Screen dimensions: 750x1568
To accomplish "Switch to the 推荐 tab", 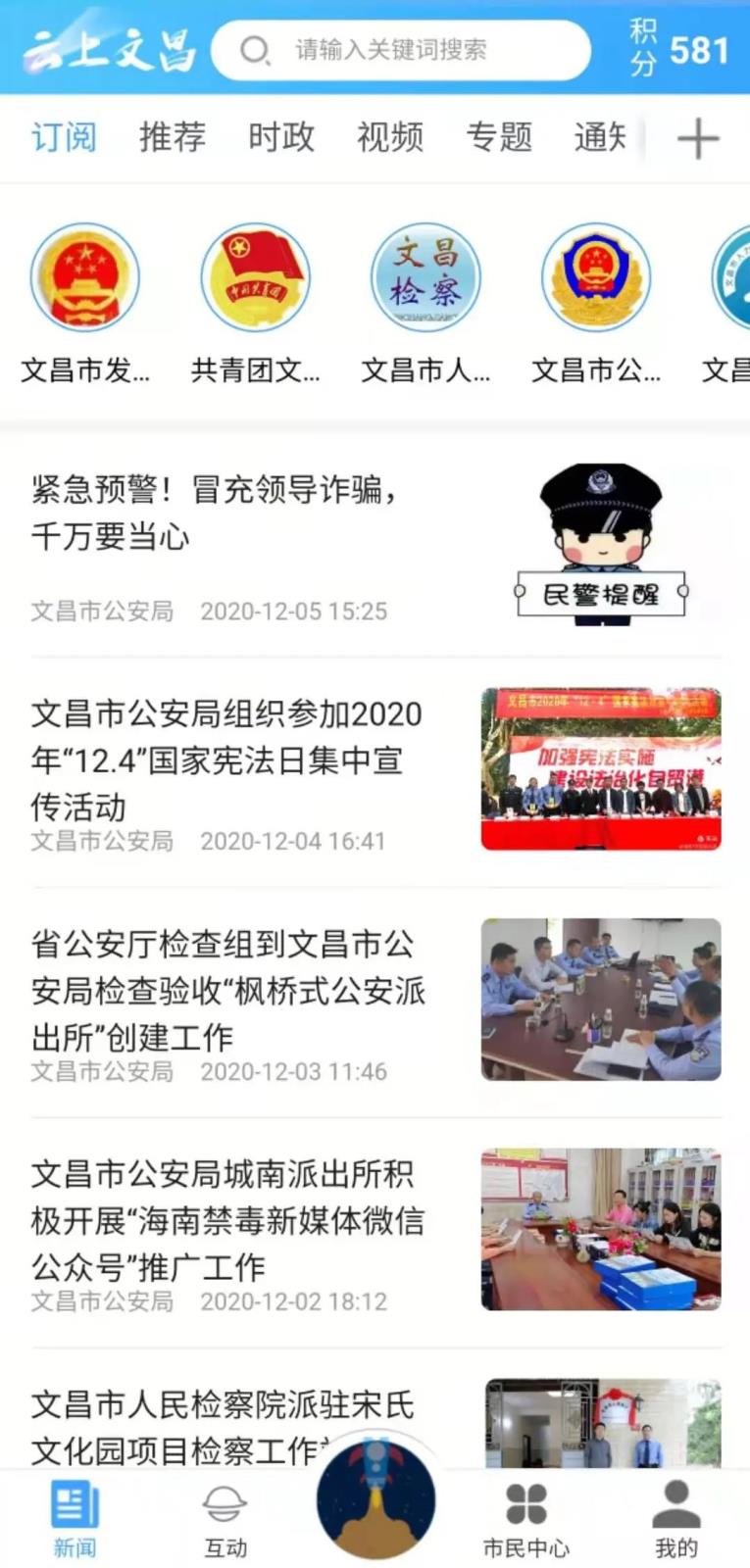I will click(x=173, y=137).
